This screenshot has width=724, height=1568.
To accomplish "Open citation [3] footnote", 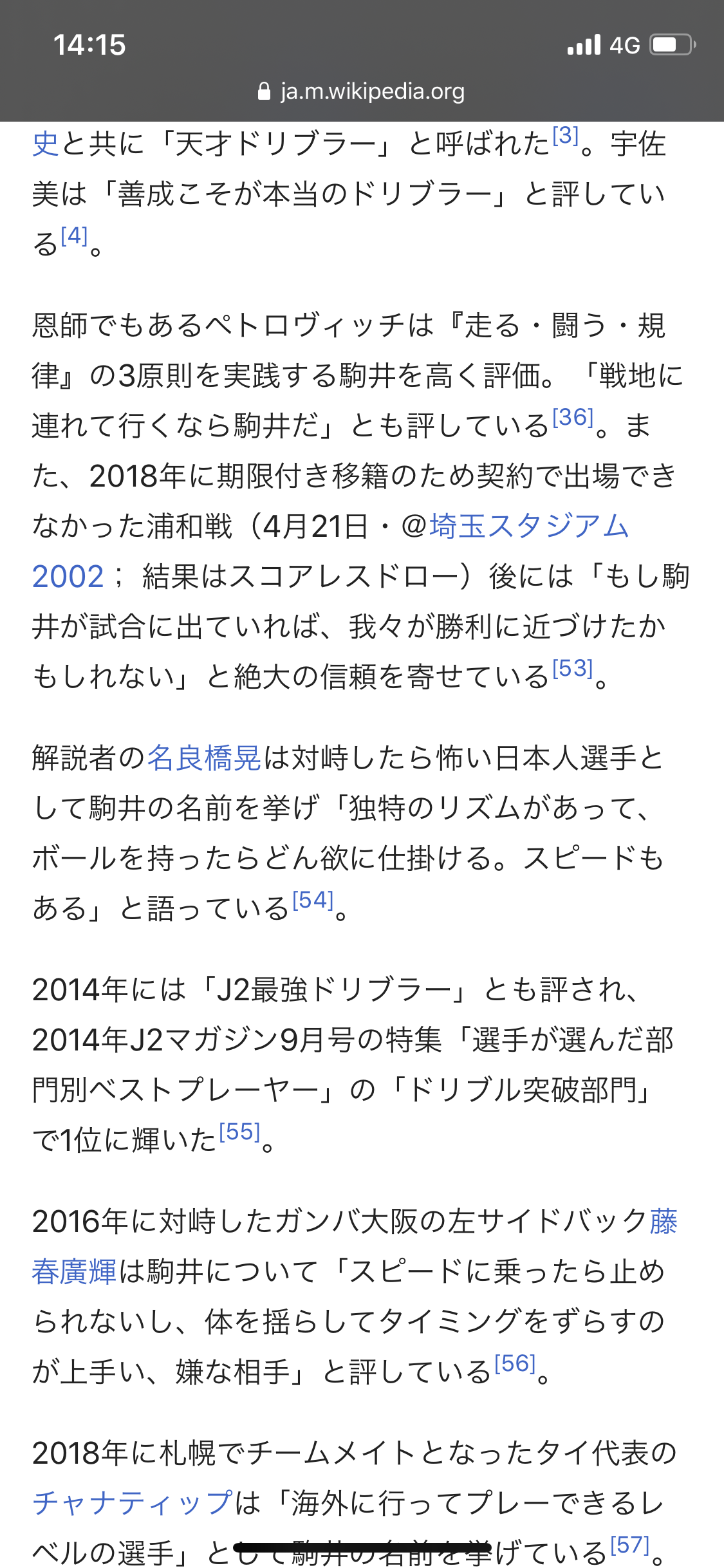I will point(566,136).
